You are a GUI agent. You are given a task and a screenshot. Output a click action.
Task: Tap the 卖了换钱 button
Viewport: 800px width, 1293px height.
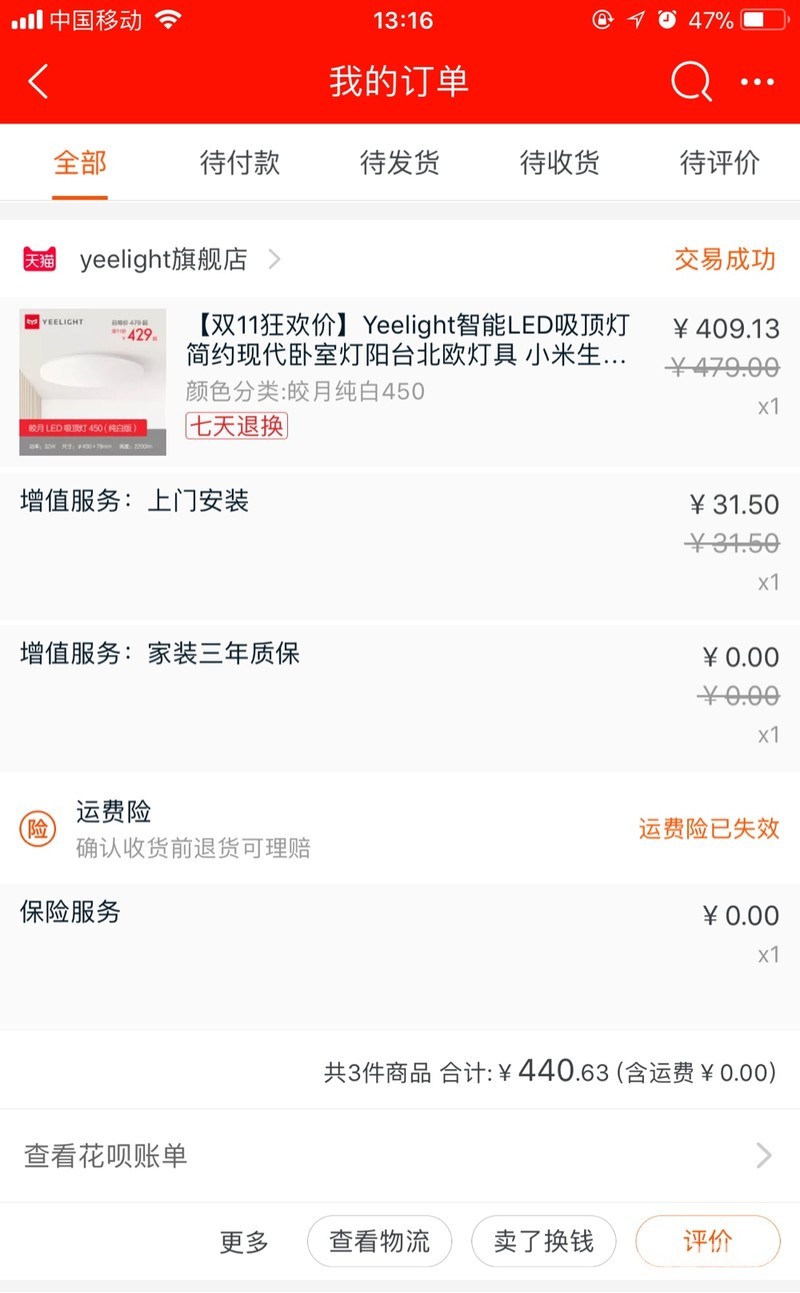(x=544, y=1241)
